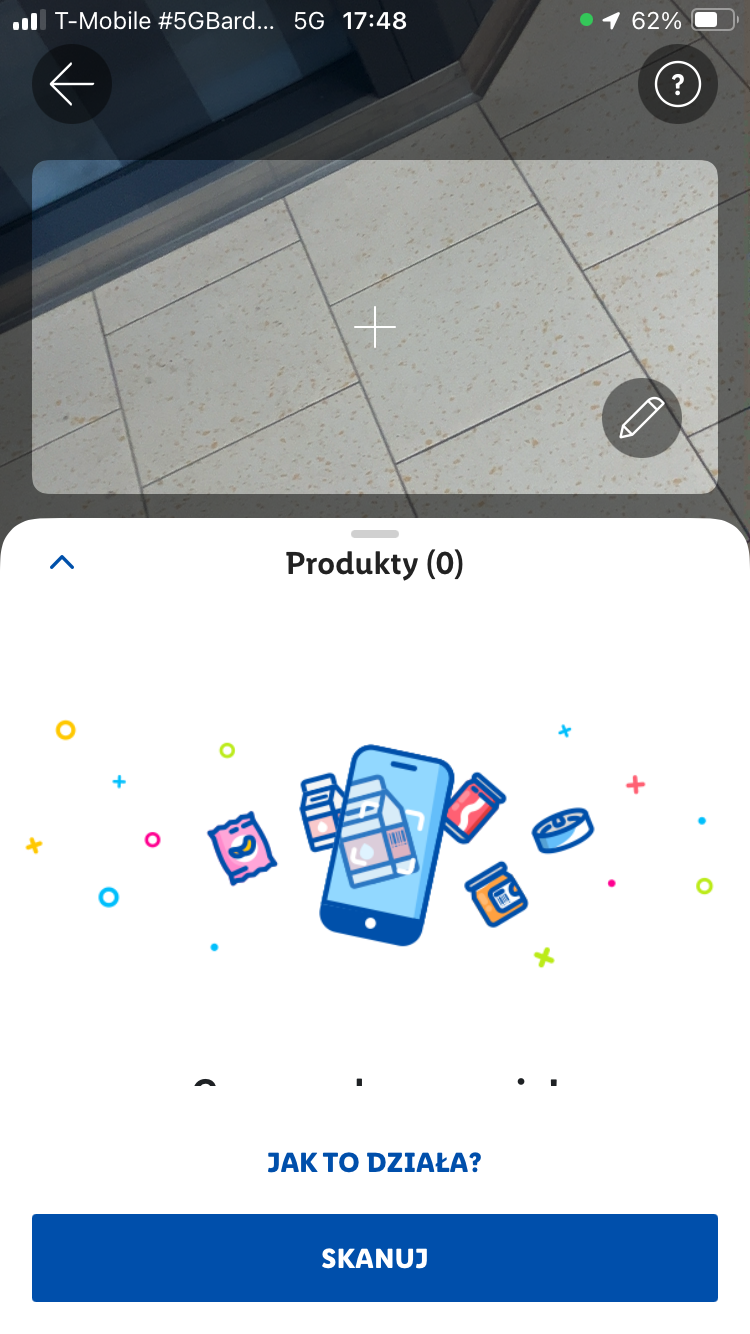This screenshot has height=1334, width=750.
Task: Open the help question mark
Action: coord(678,85)
